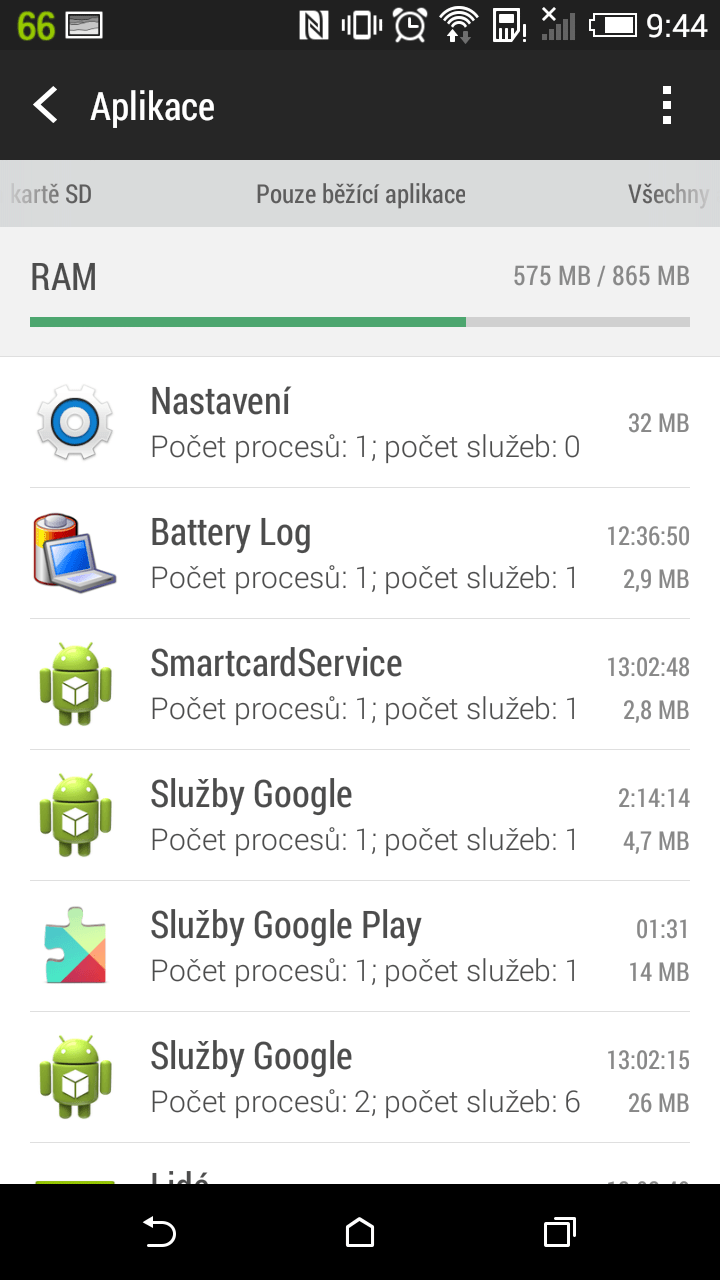Tap the system home button
720x1280 pixels.
(360, 1232)
